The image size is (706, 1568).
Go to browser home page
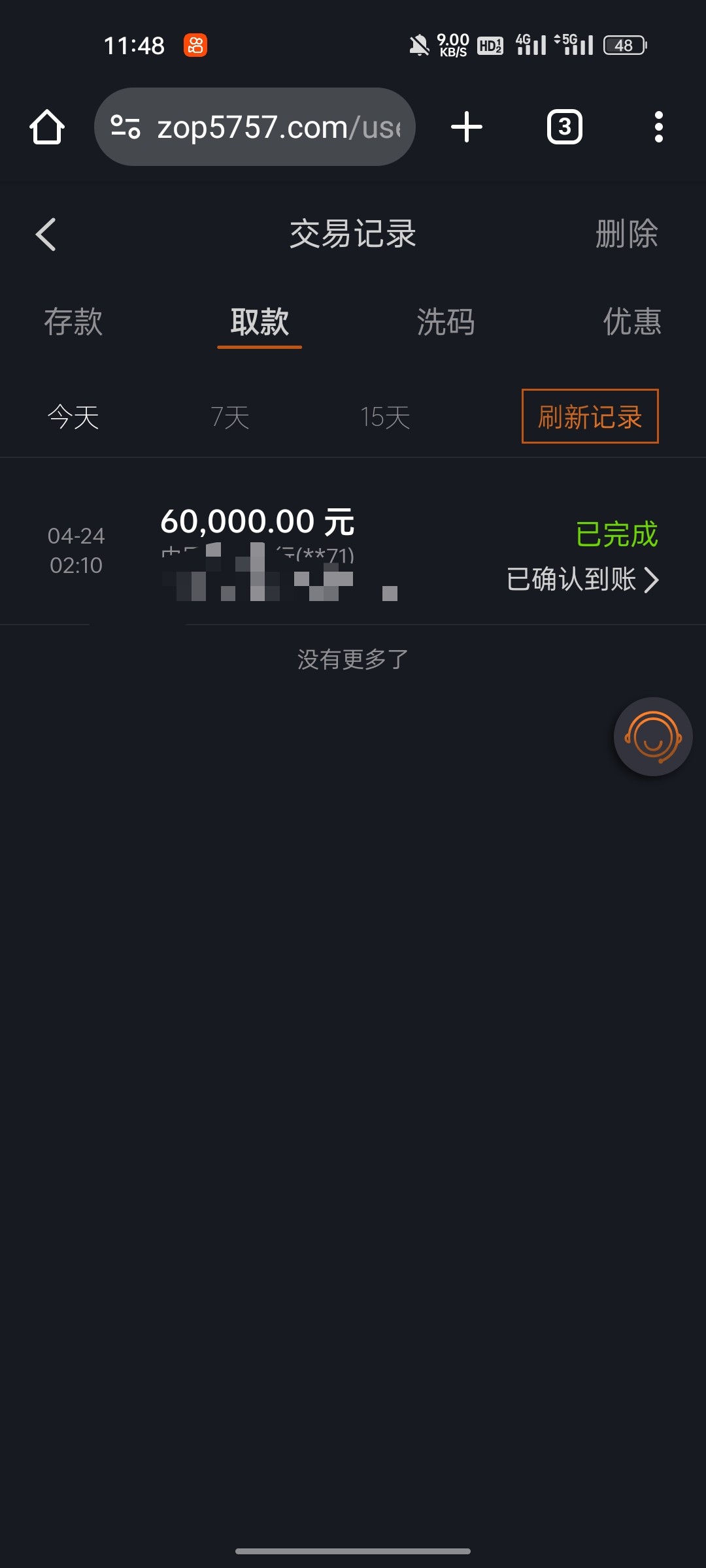coord(47,127)
